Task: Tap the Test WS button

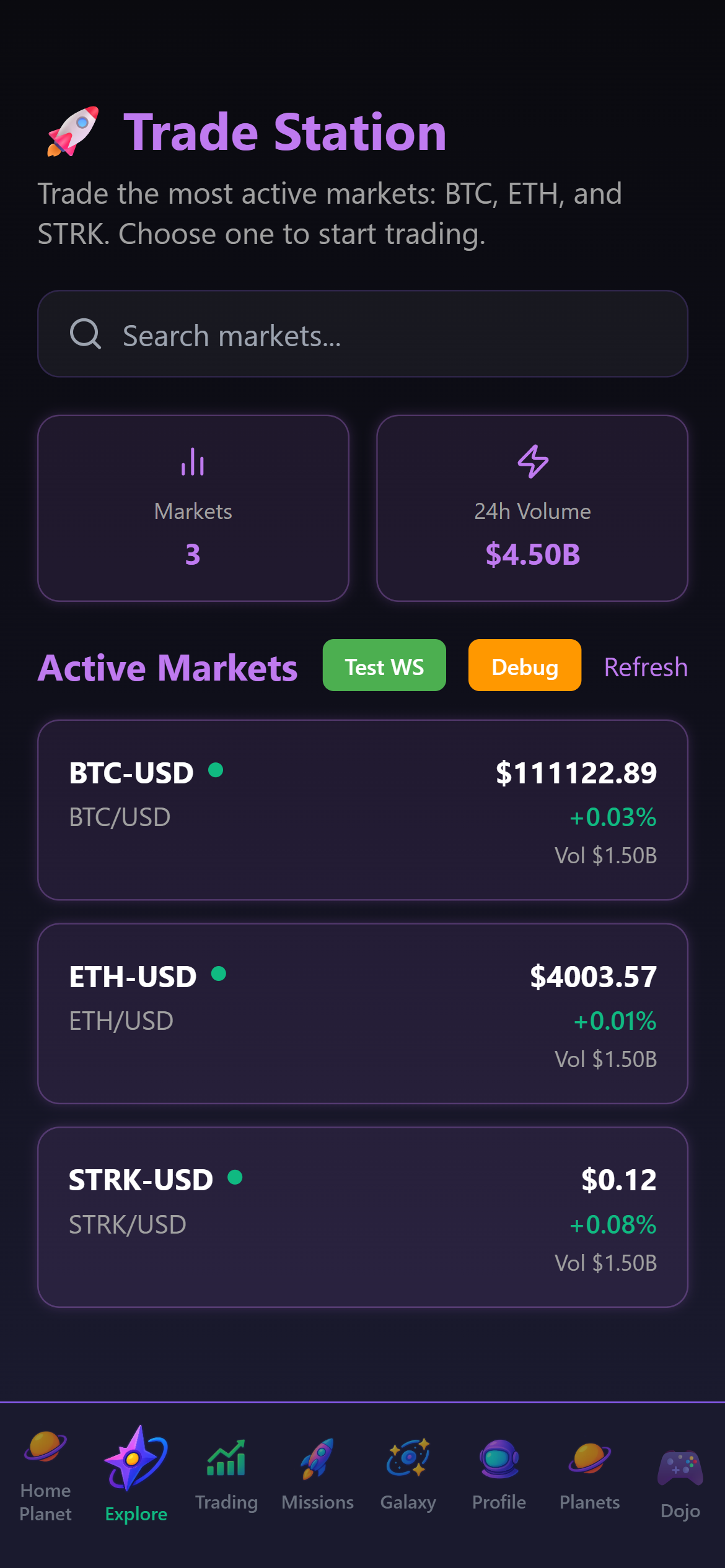Action: [x=384, y=666]
